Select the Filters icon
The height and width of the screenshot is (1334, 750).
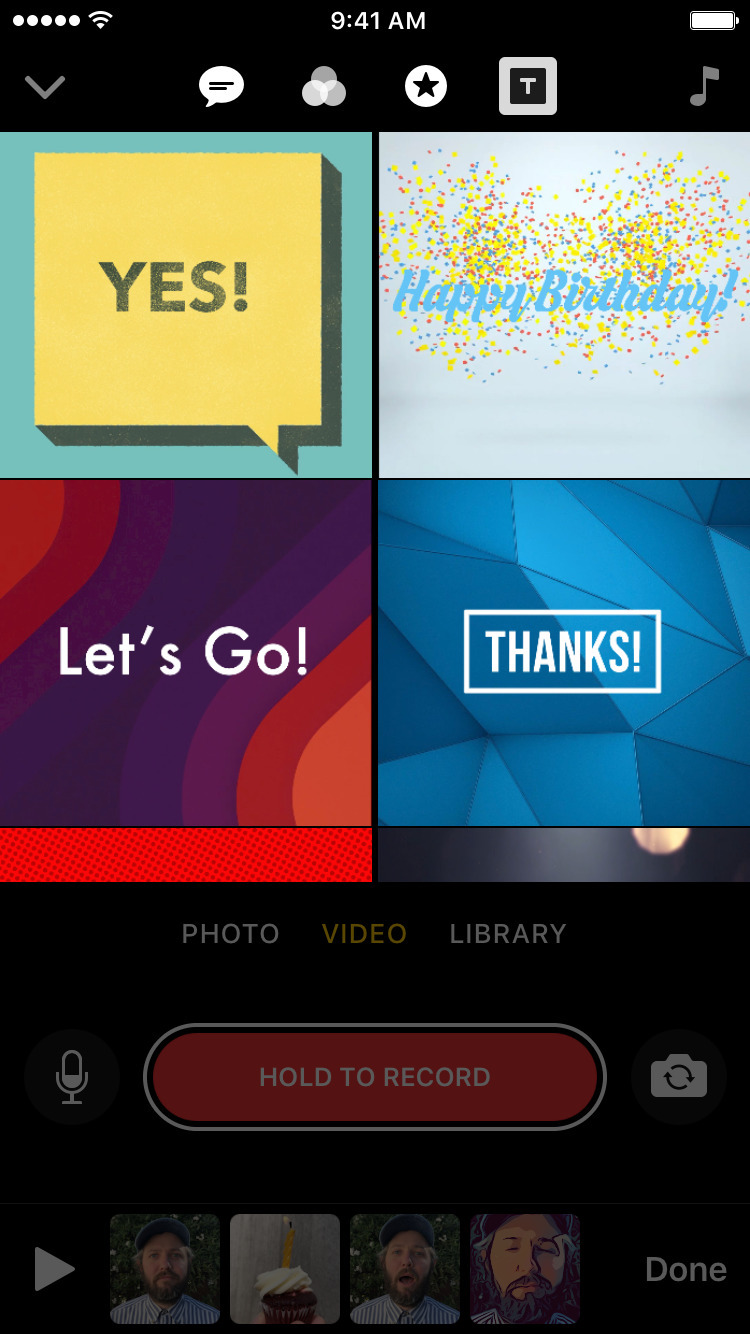(x=324, y=86)
